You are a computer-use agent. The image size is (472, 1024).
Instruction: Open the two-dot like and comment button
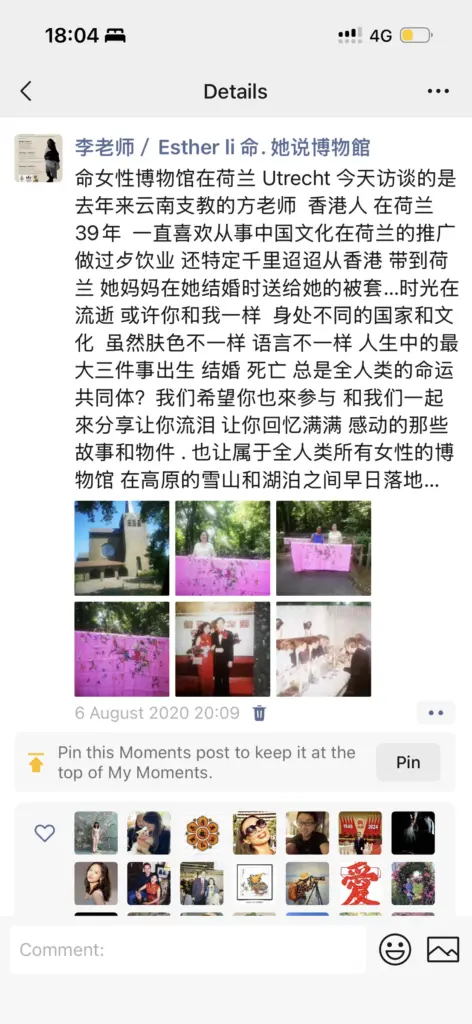[436, 712]
